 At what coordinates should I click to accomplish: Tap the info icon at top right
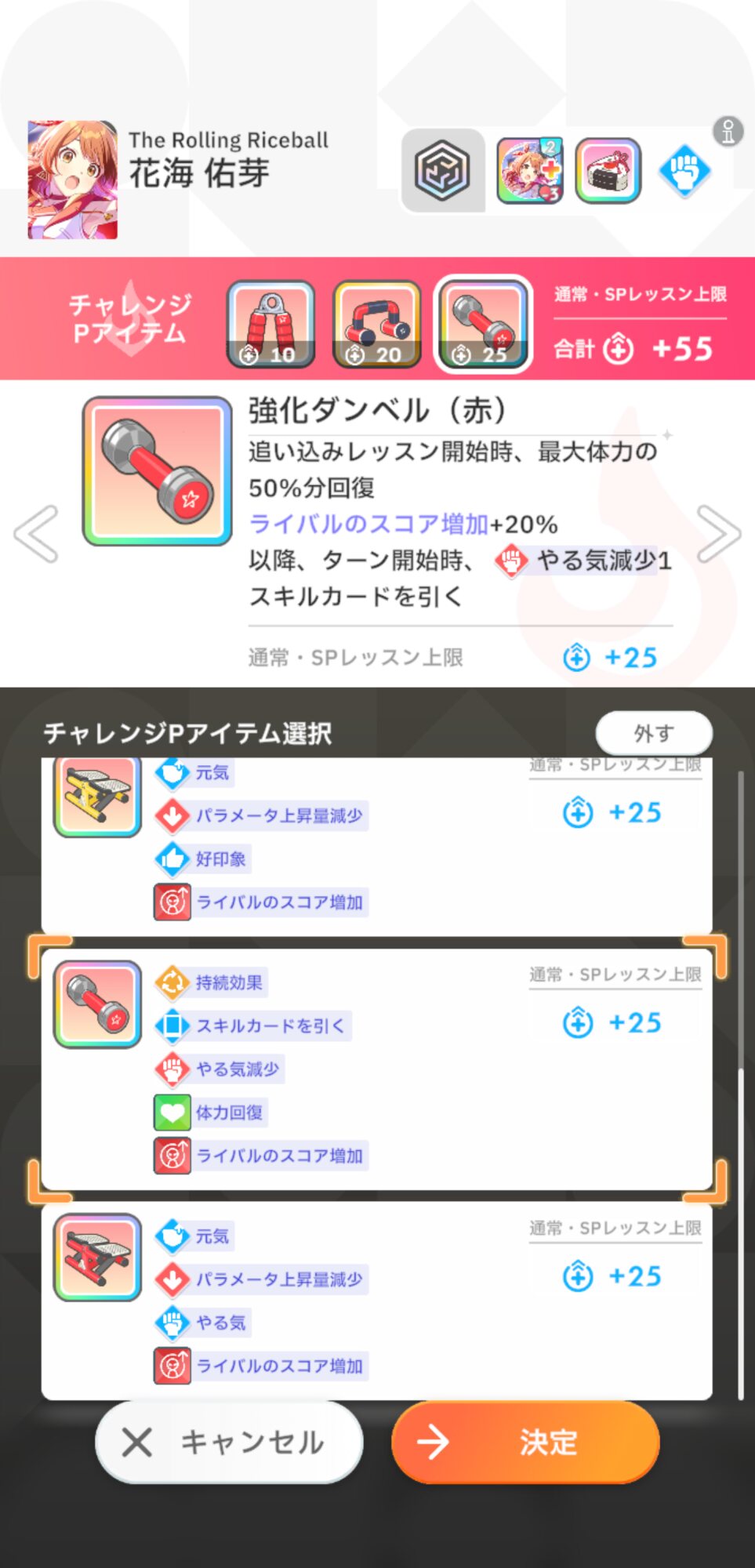[x=728, y=131]
